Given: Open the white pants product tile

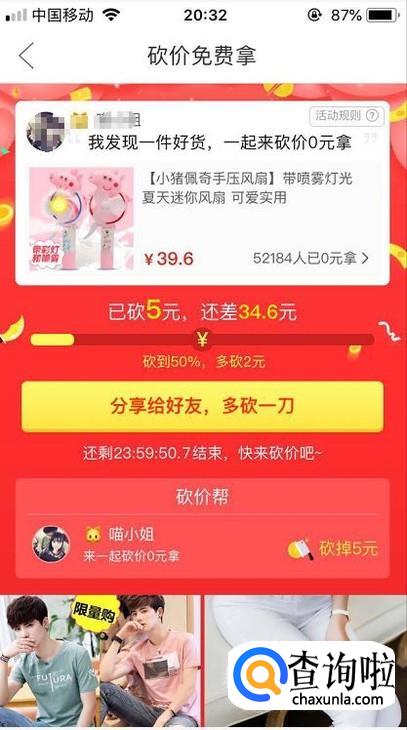Looking at the screenshot, I should [x=306, y=661].
